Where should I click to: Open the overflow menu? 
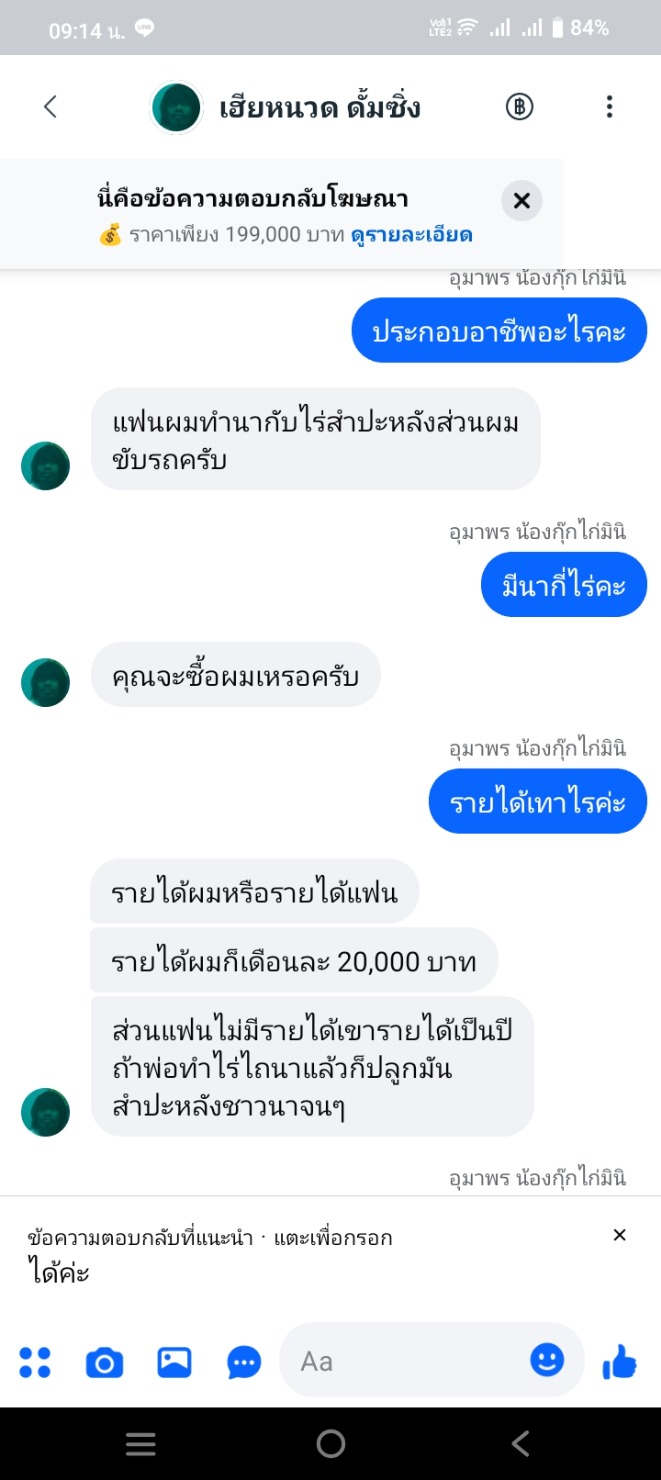[x=609, y=107]
